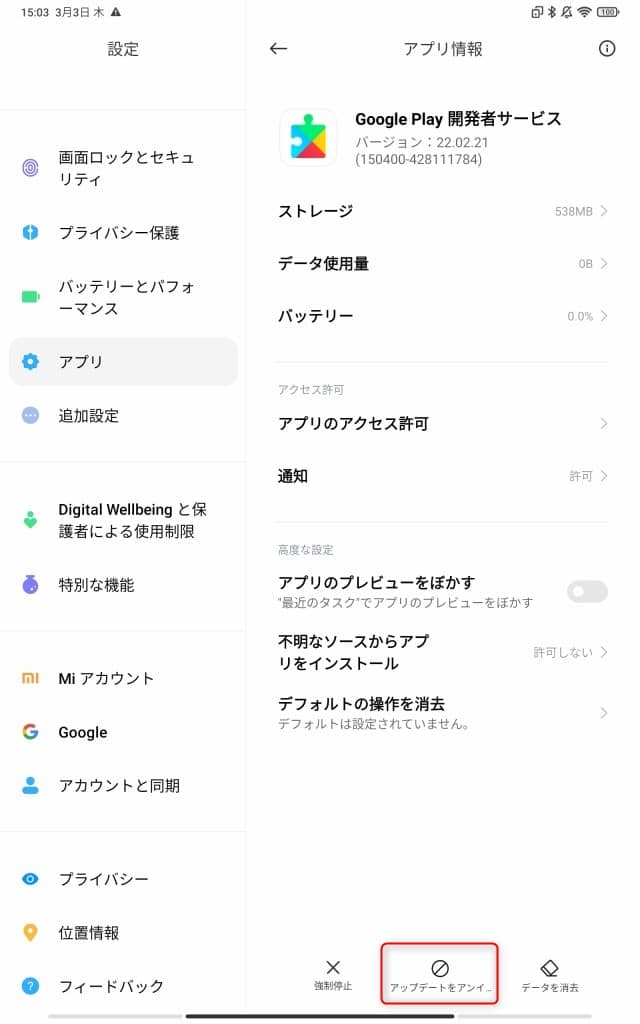
Task: Tap 強制停止 button
Action: 333,976
